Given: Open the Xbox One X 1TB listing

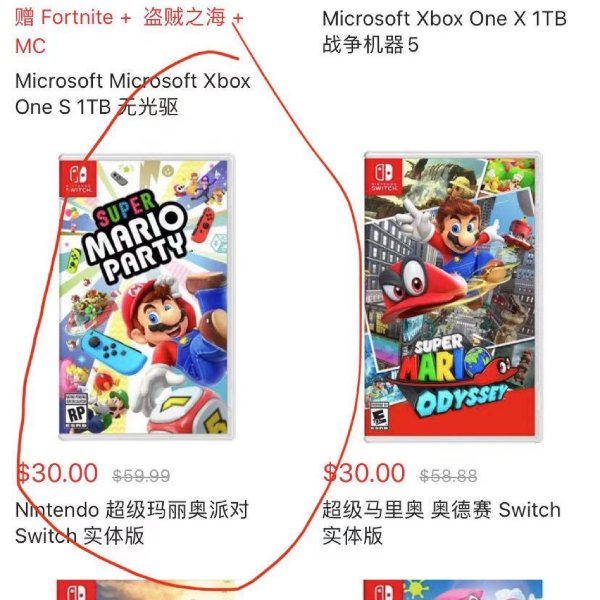Looking at the screenshot, I should point(443,31).
